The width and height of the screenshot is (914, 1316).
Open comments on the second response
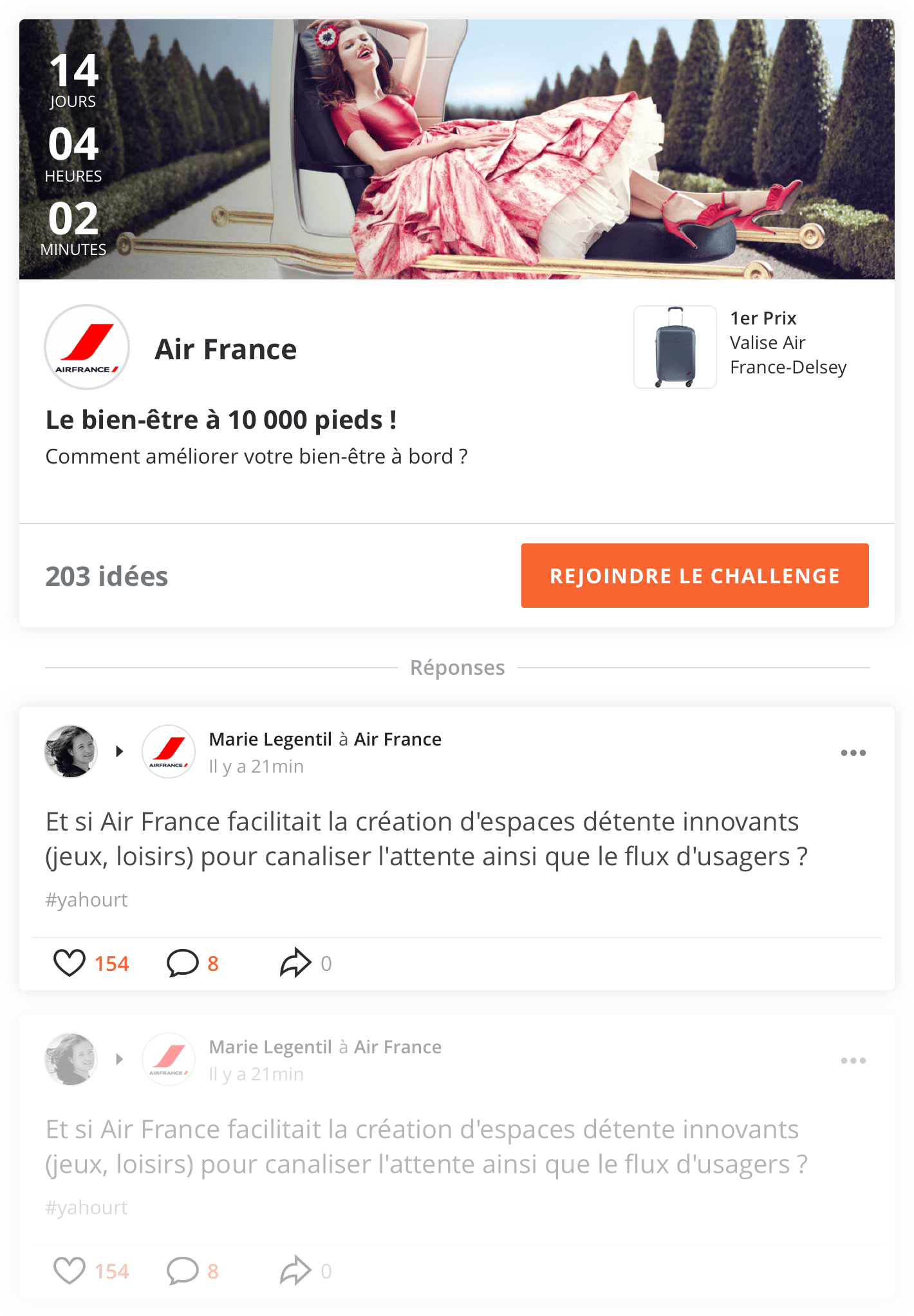point(183,1271)
